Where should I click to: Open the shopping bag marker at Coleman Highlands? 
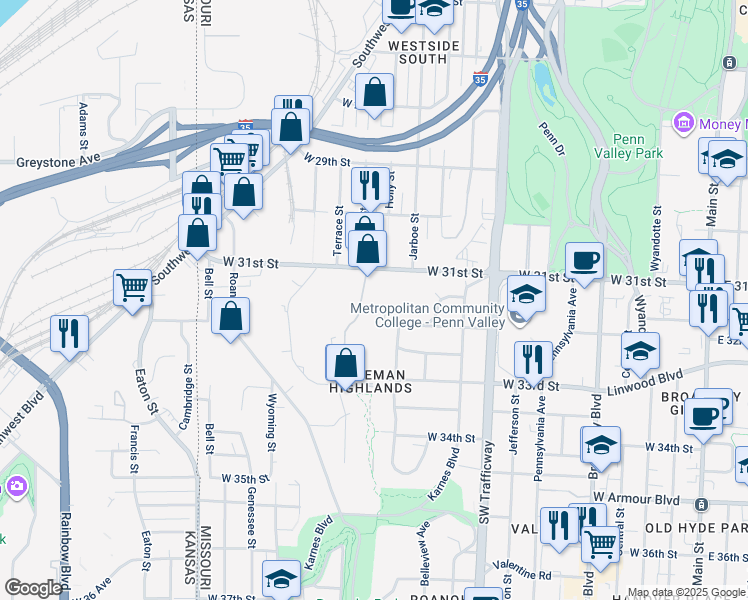tap(345, 363)
